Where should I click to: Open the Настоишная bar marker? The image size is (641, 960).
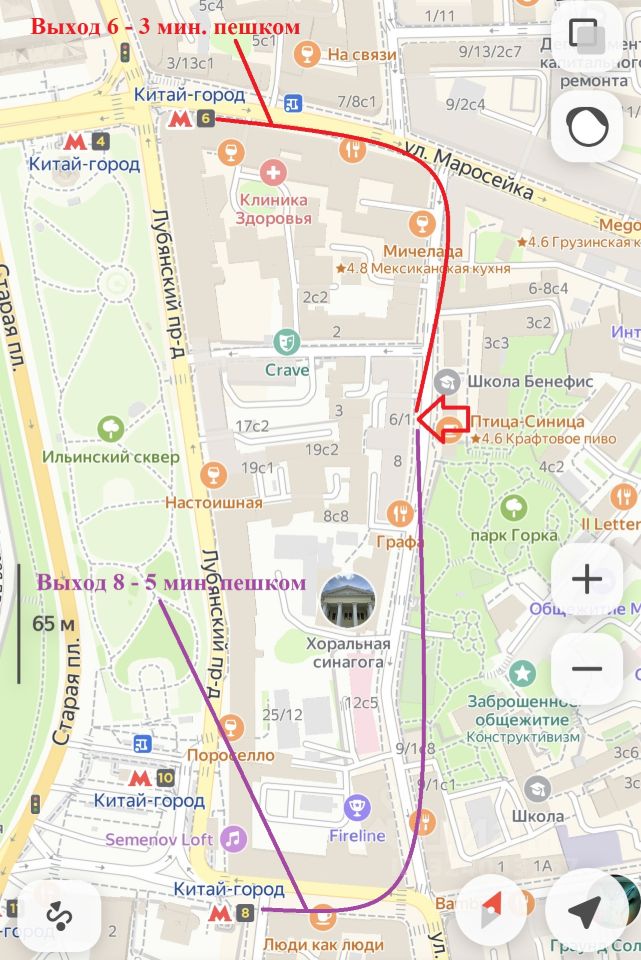[x=213, y=476]
